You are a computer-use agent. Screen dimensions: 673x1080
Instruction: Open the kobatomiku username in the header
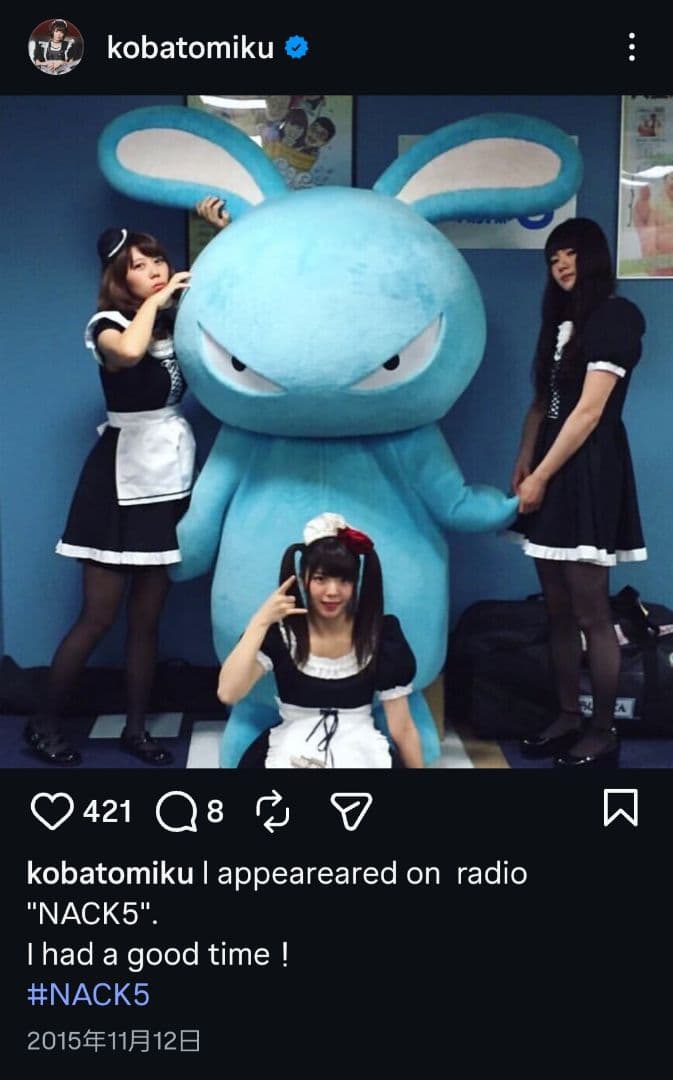coord(190,47)
